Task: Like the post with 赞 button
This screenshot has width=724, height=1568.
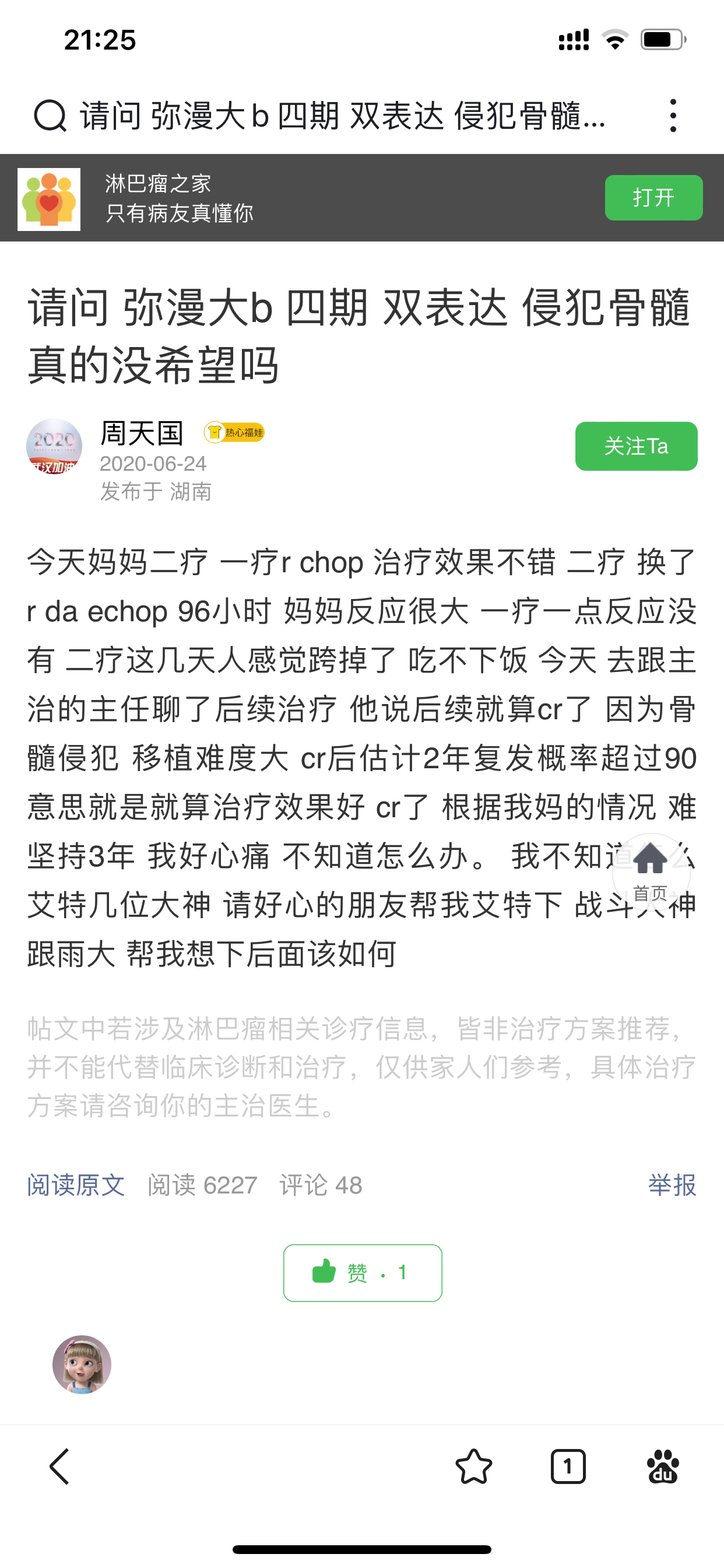Action: (362, 1273)
